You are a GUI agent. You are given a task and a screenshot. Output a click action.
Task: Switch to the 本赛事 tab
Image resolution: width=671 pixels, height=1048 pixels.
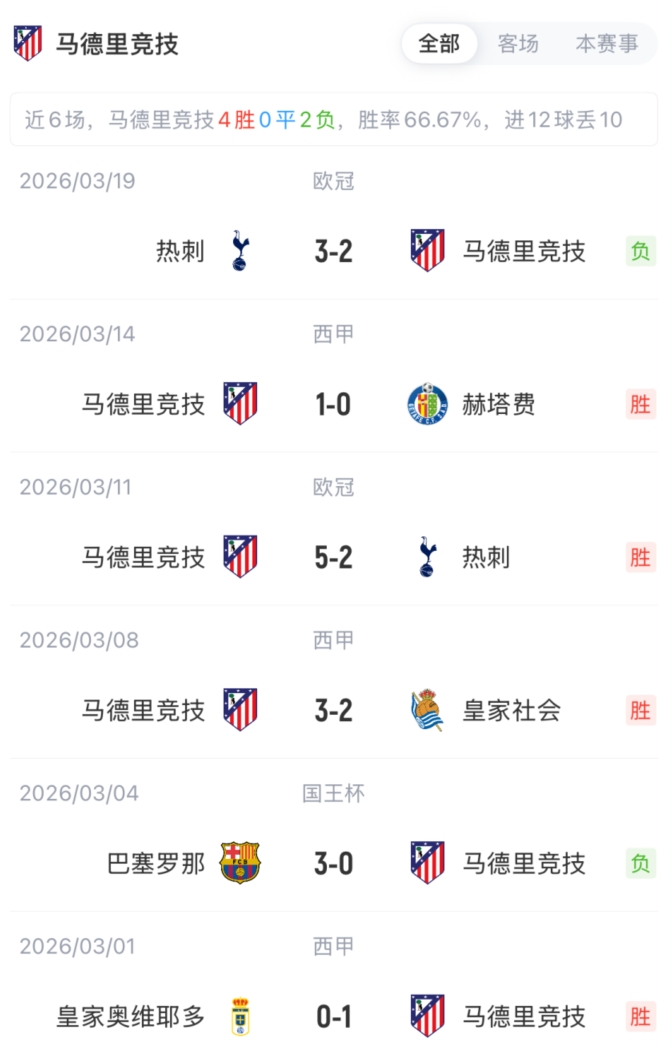tap(607, 44)
